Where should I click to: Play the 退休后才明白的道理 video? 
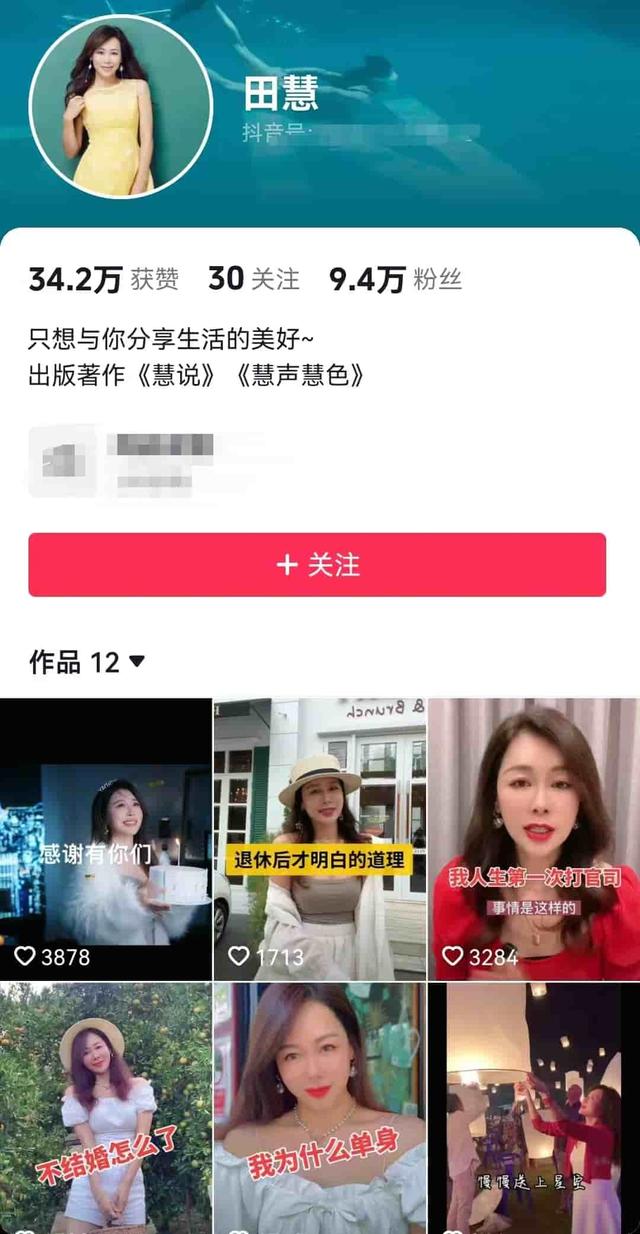coord(320,838)
